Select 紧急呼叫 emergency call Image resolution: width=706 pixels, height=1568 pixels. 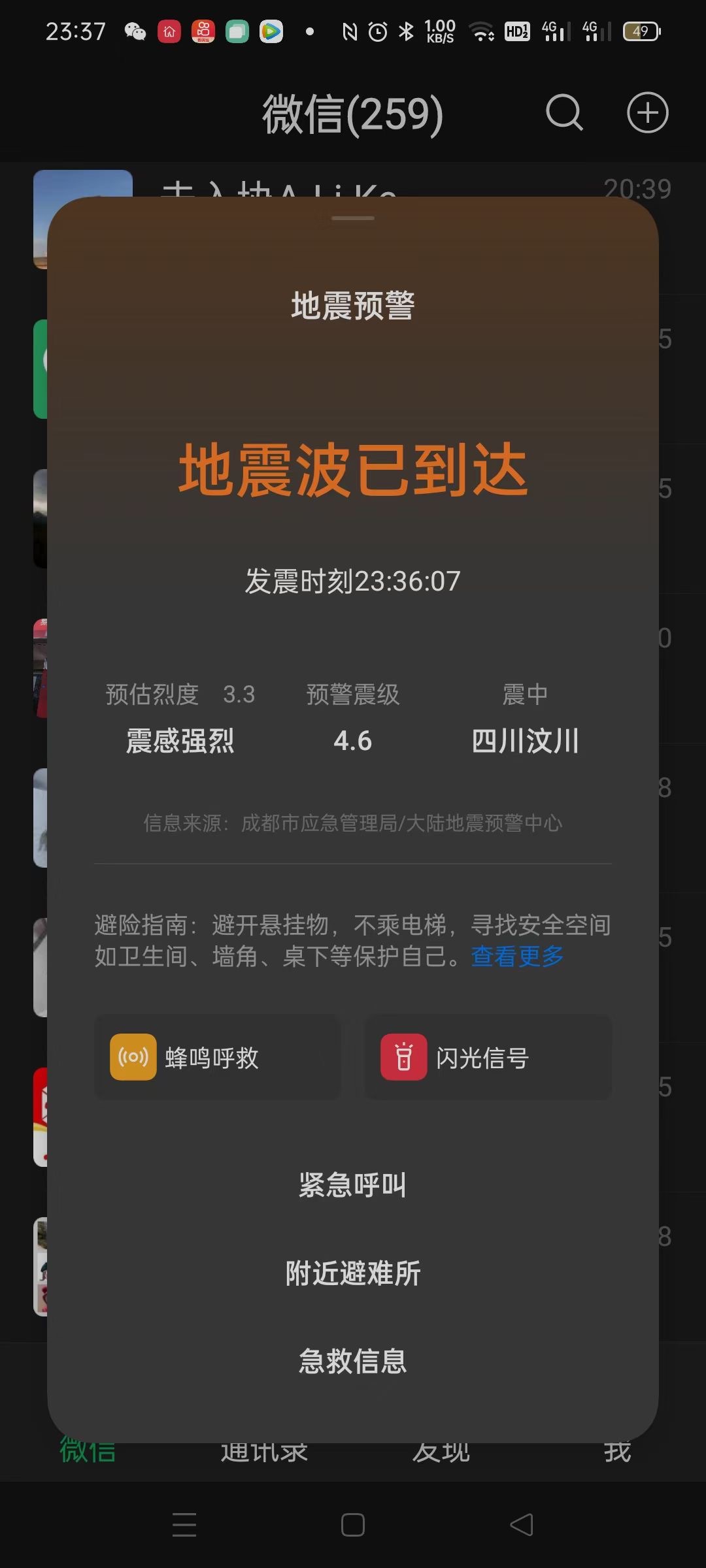pyautogui.click(x=352, y=1185)
